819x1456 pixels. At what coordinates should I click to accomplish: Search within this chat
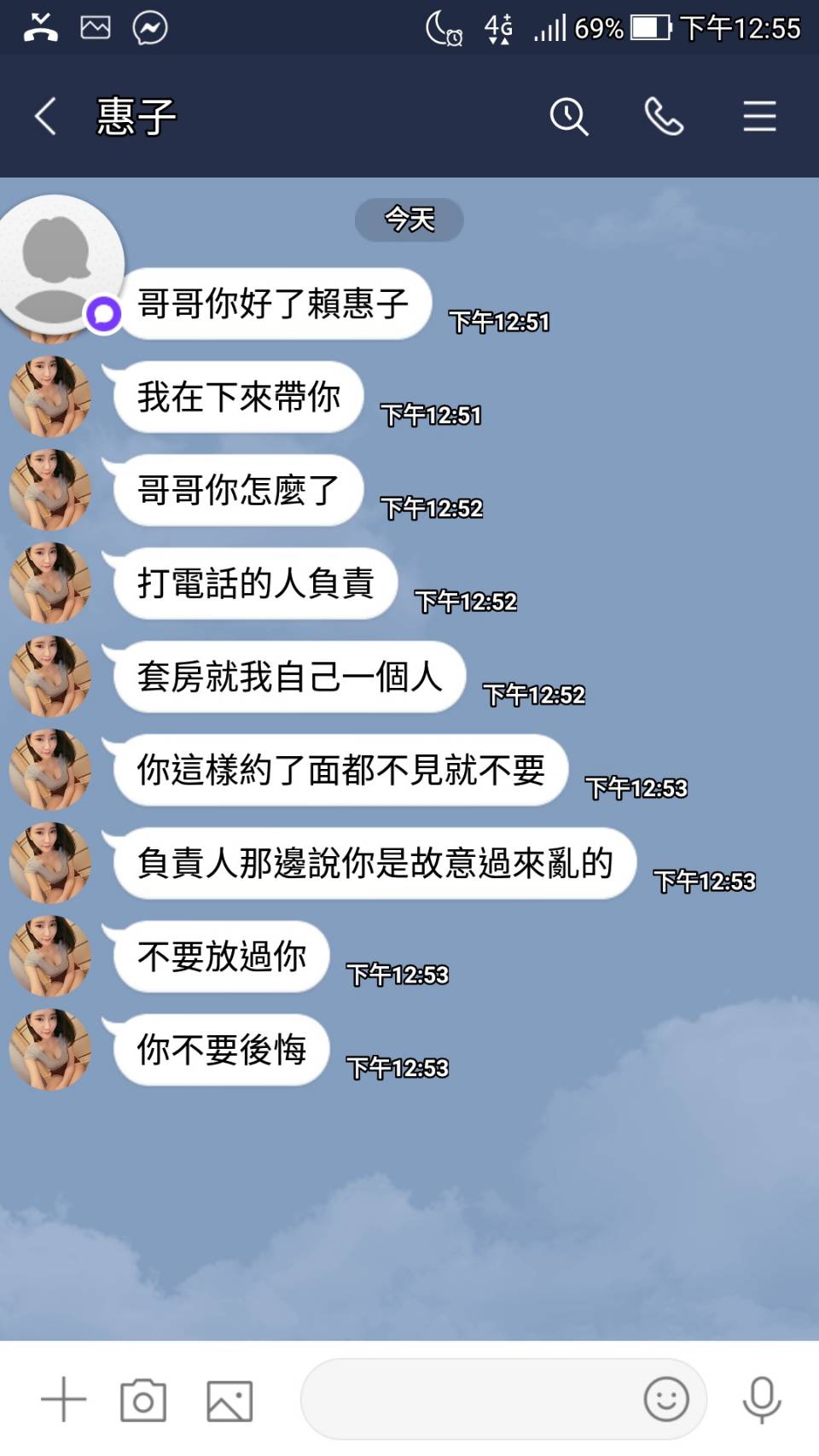569,116
